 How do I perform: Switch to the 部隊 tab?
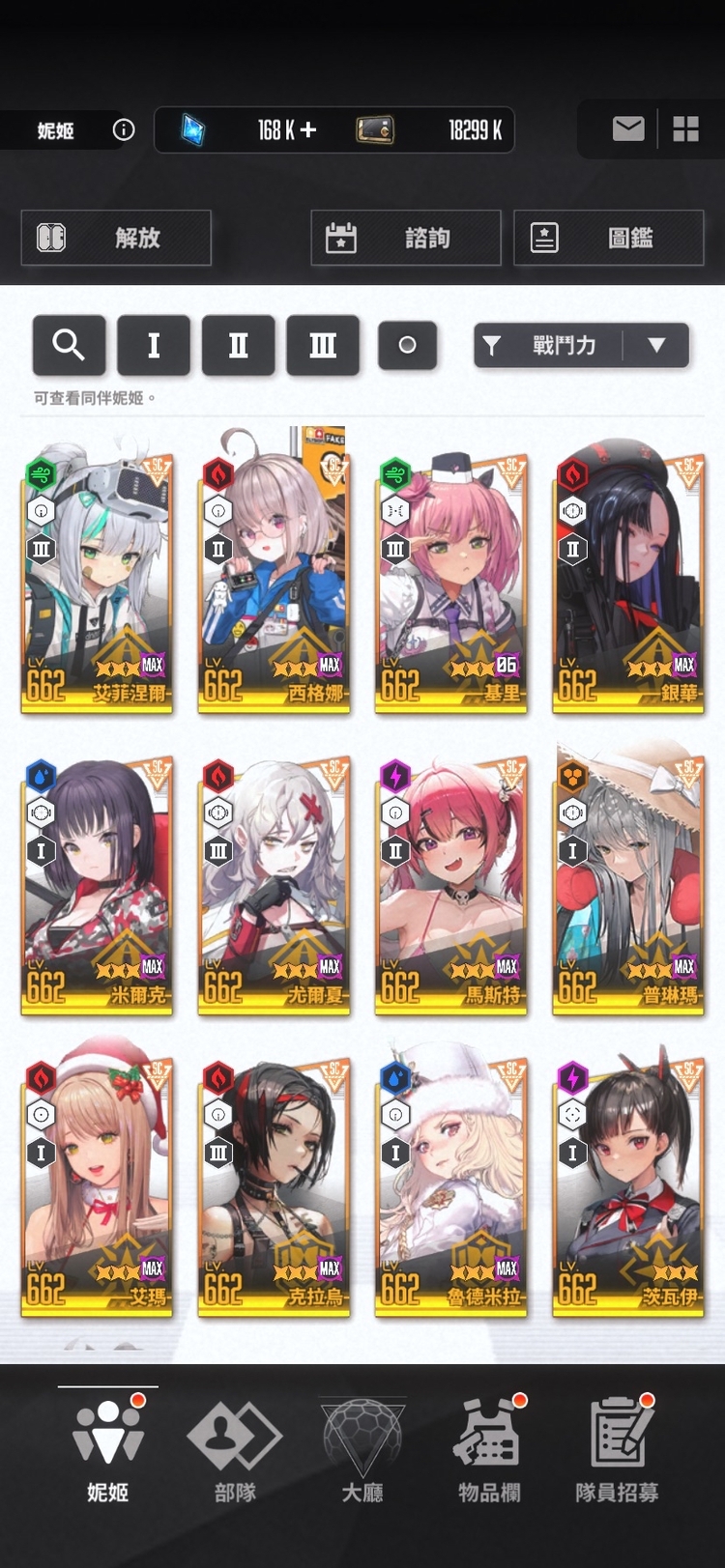pos(235,1449)
